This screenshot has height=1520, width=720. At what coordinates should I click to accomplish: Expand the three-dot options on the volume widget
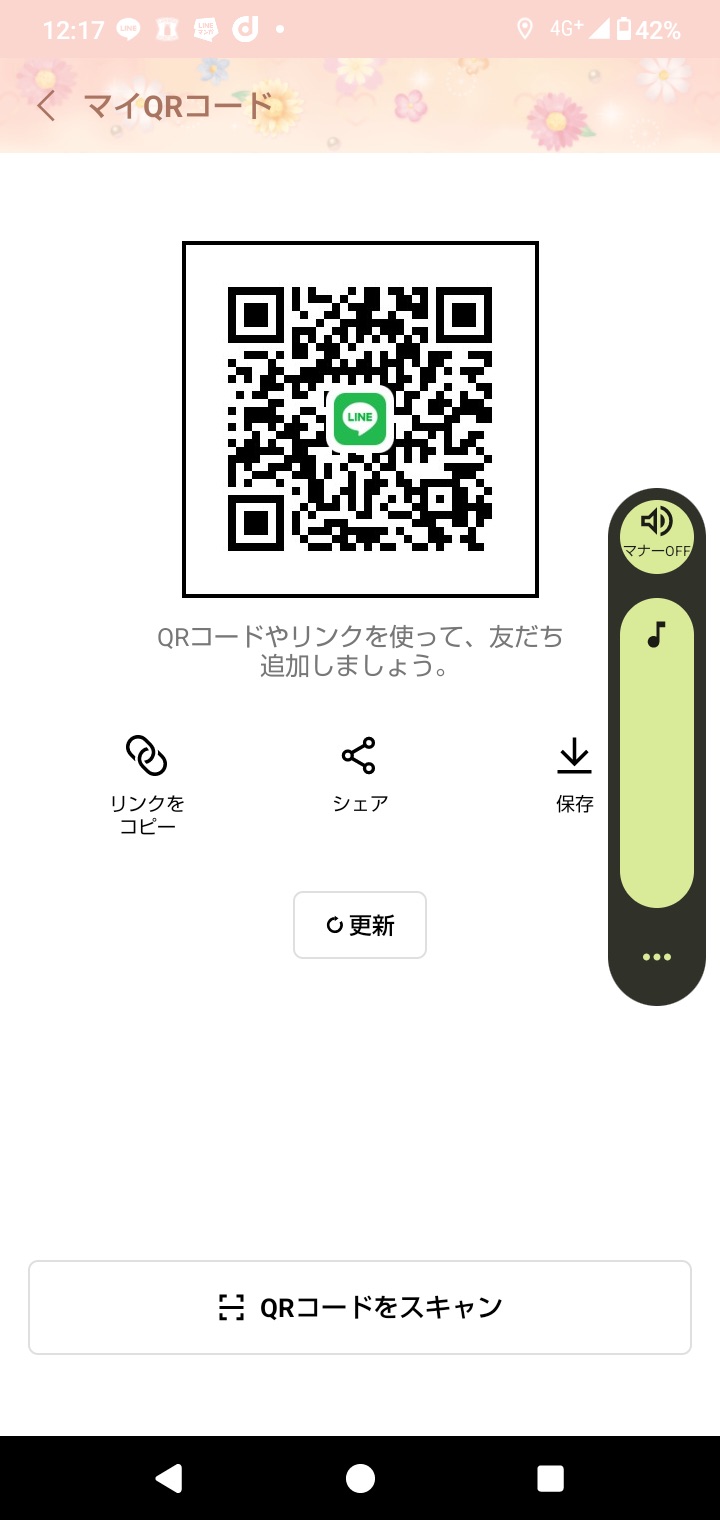[656, 956]
